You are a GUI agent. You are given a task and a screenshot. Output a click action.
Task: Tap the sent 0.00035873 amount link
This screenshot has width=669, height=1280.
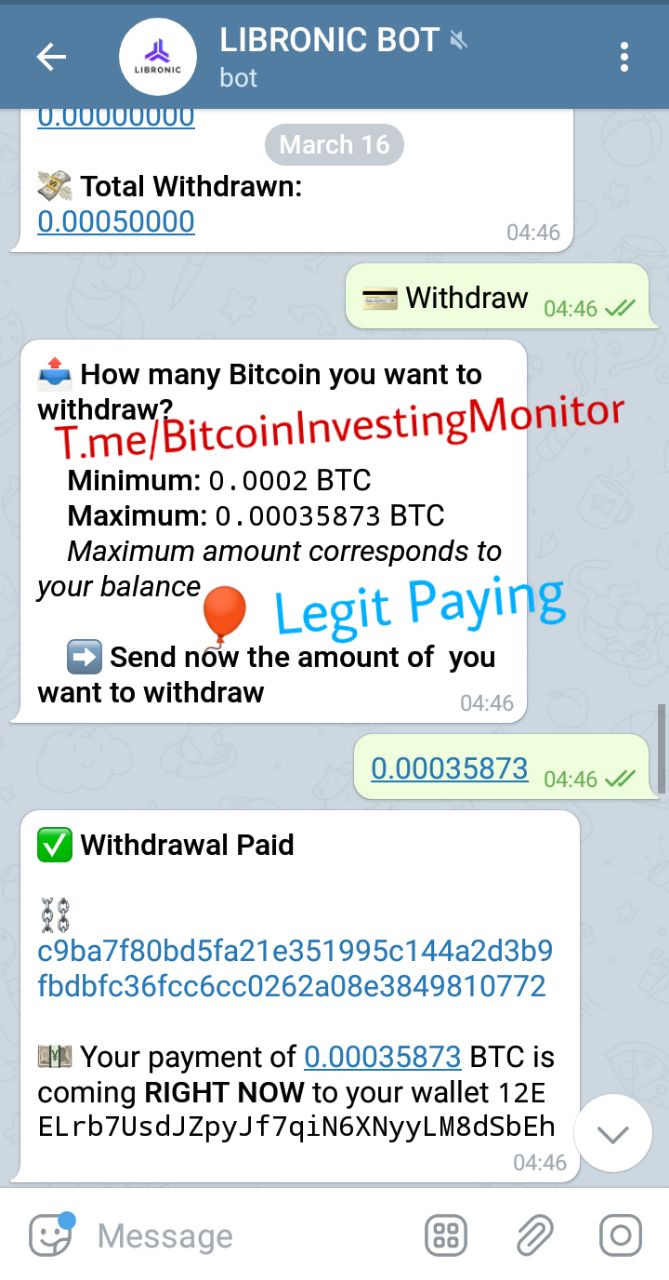449,768
